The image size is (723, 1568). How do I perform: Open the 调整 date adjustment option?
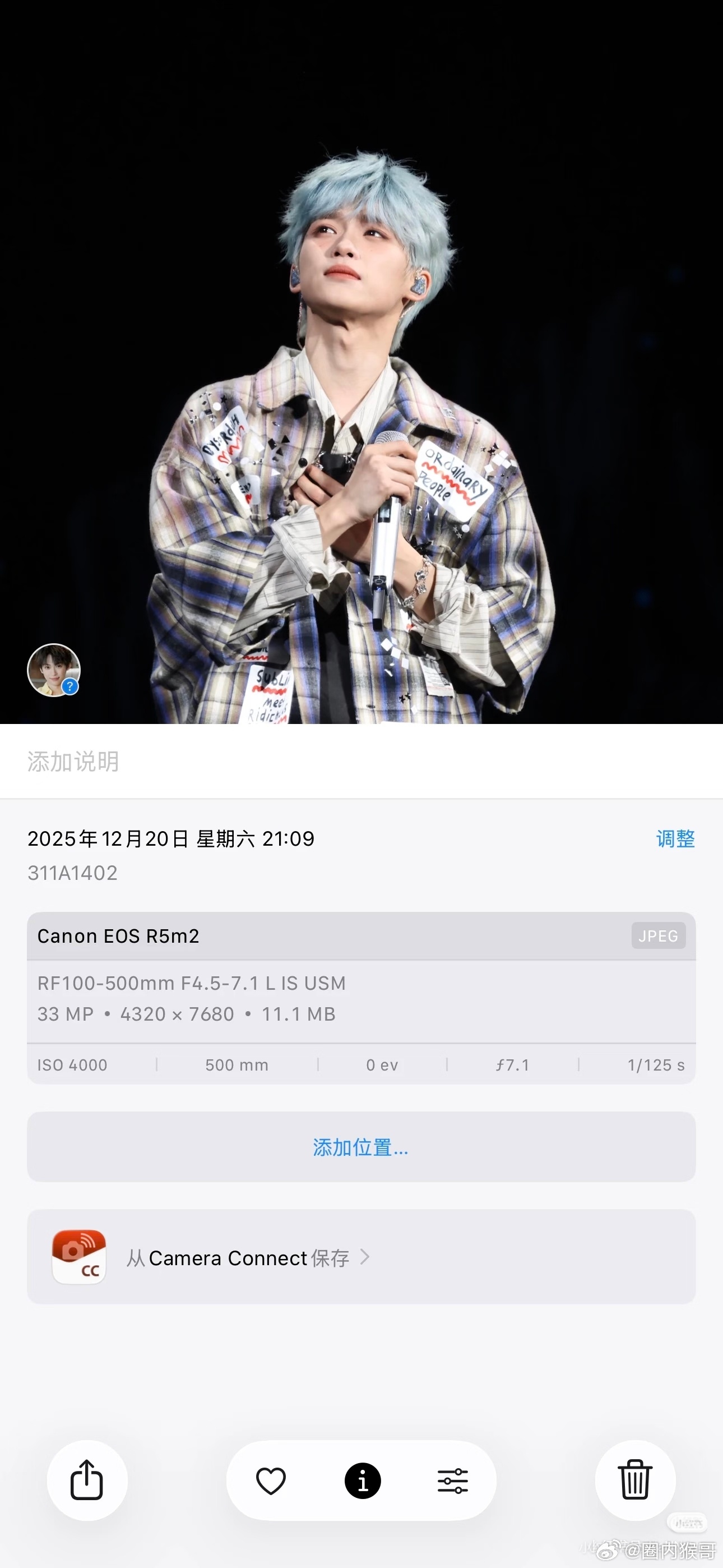(675, 839)
